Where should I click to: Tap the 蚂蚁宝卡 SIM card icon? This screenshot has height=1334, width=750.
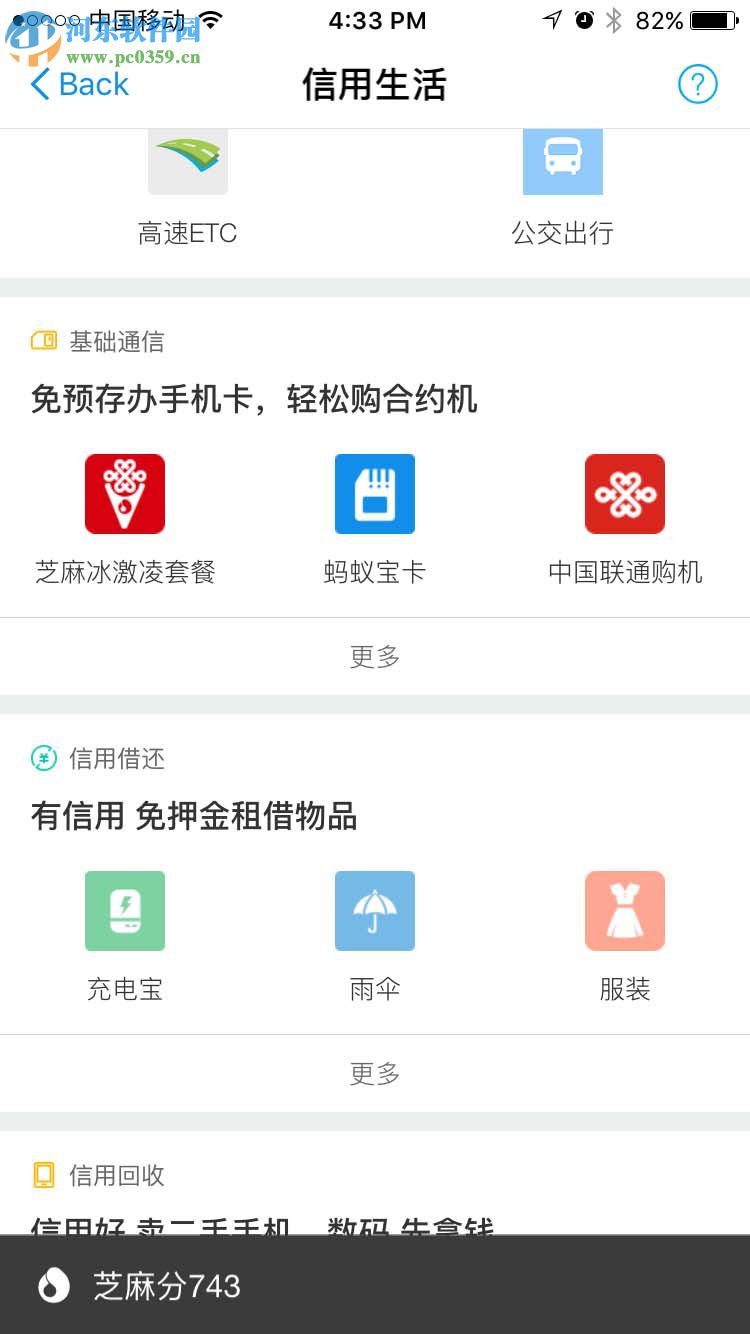(375, 493)
